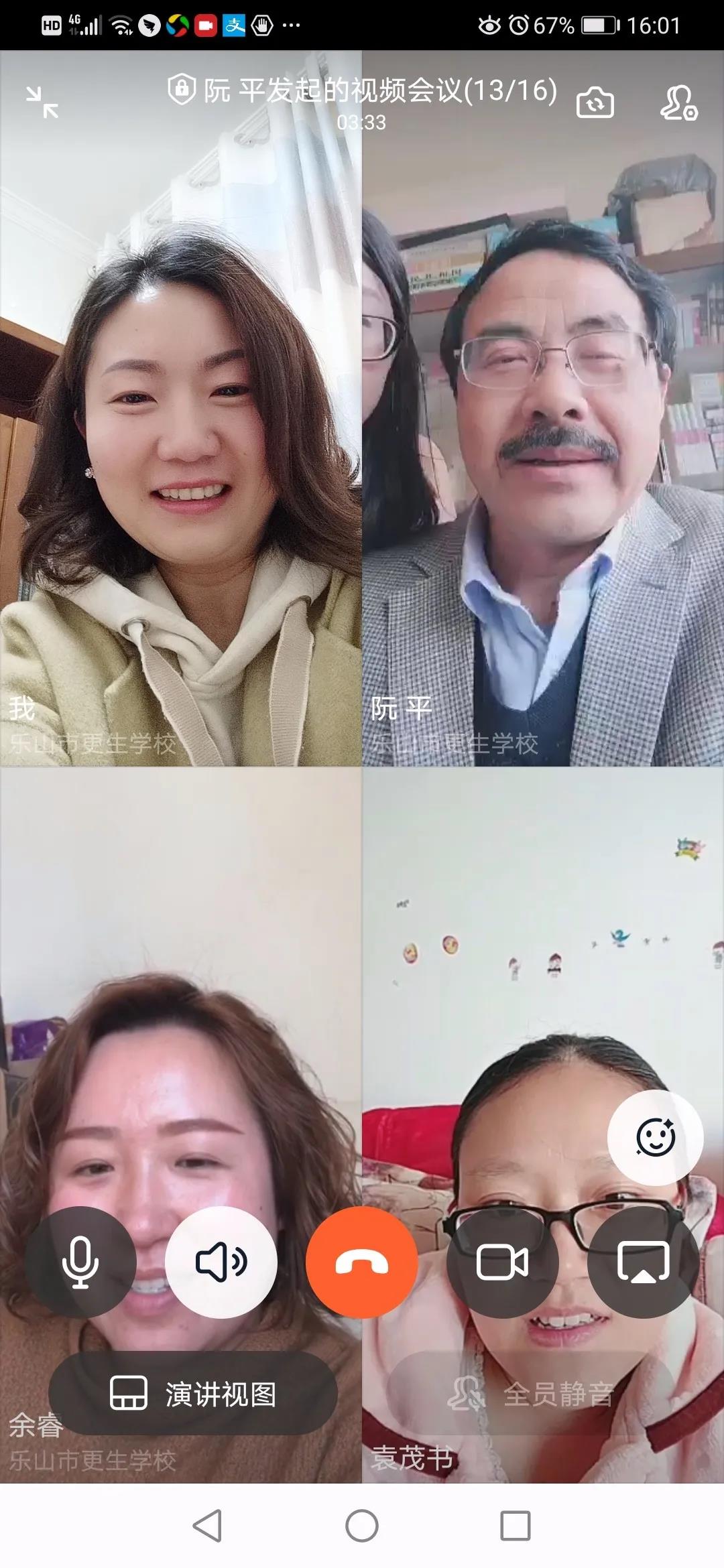The width and height of the screenshot is (724, 1568).
Task: Start screen casting
Action: [643, 1262]
